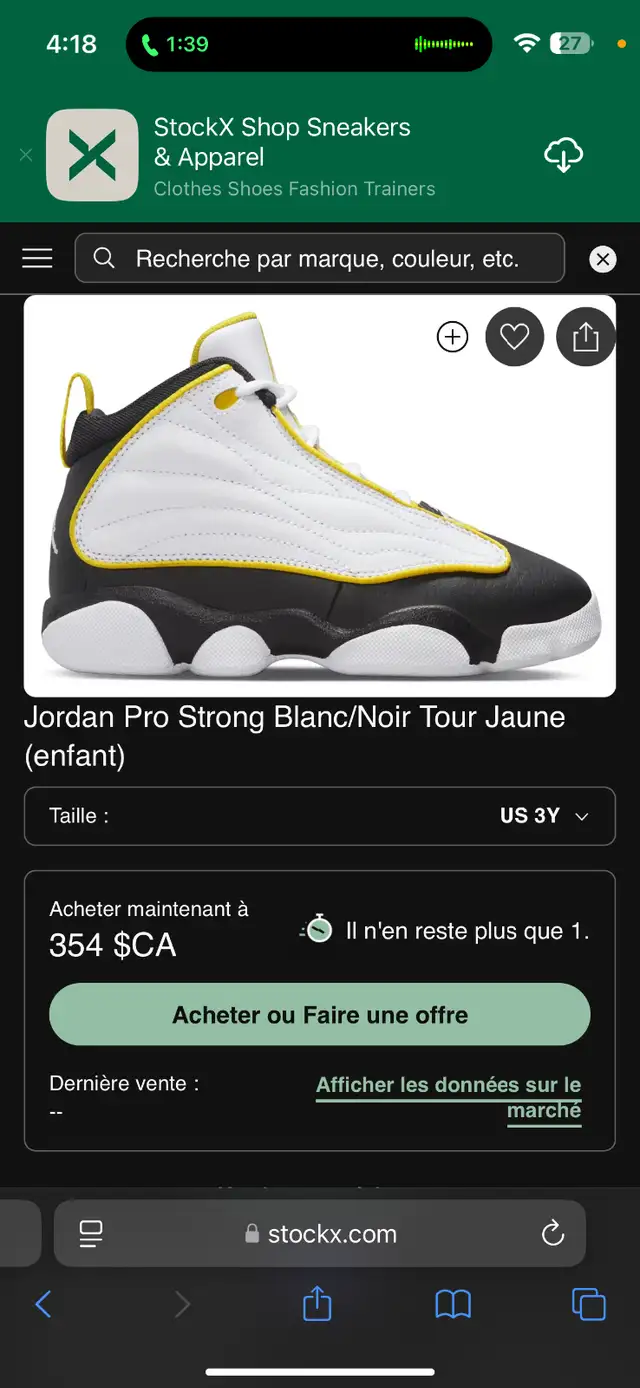Reload the stockx.com page
The height and width of the screenshot is (1388, 640).
point(553,1234)
